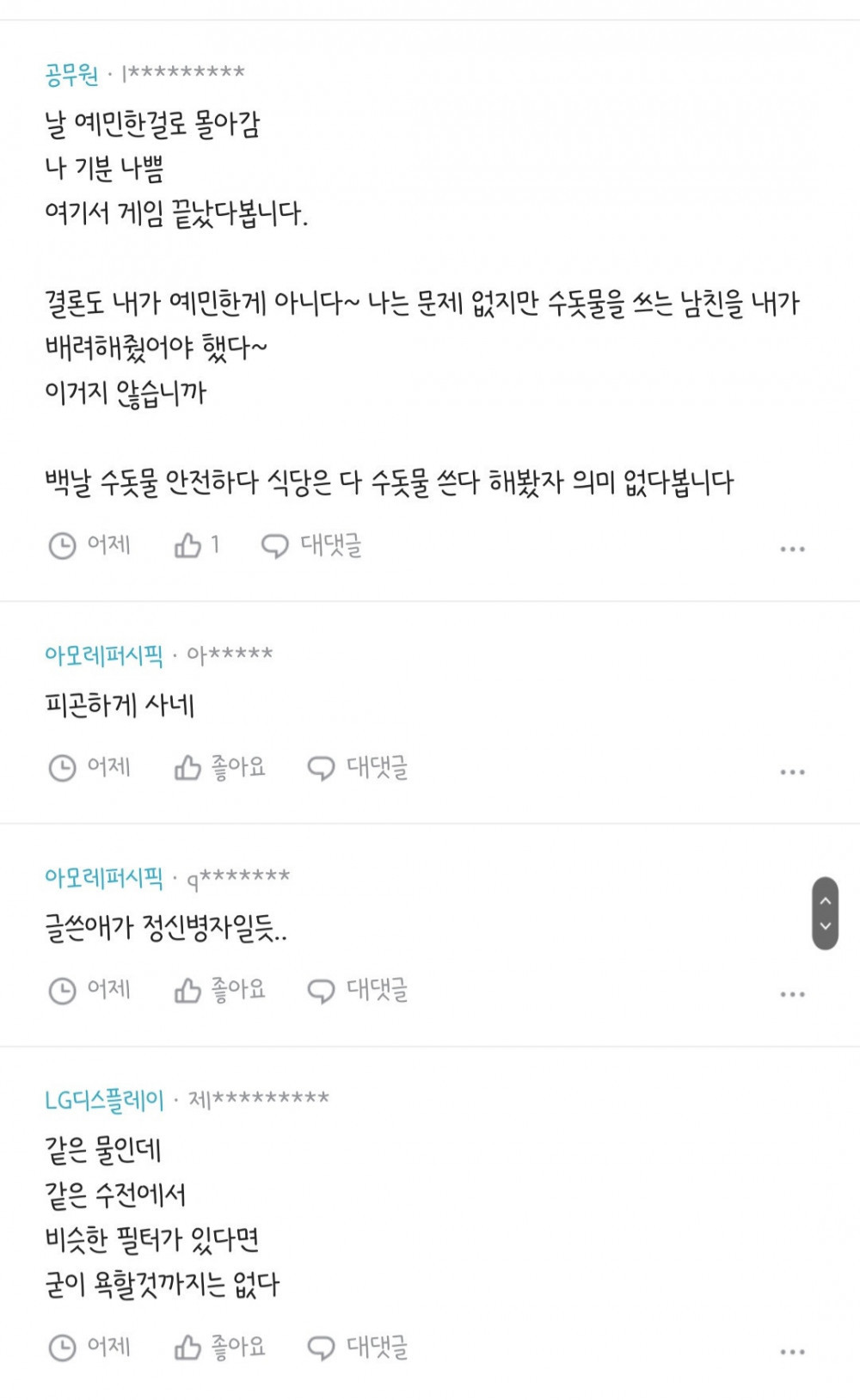Like the LG디스플레이 comment
Viewport: 860px width, 1400px height.
click(x=219, y=1347)
